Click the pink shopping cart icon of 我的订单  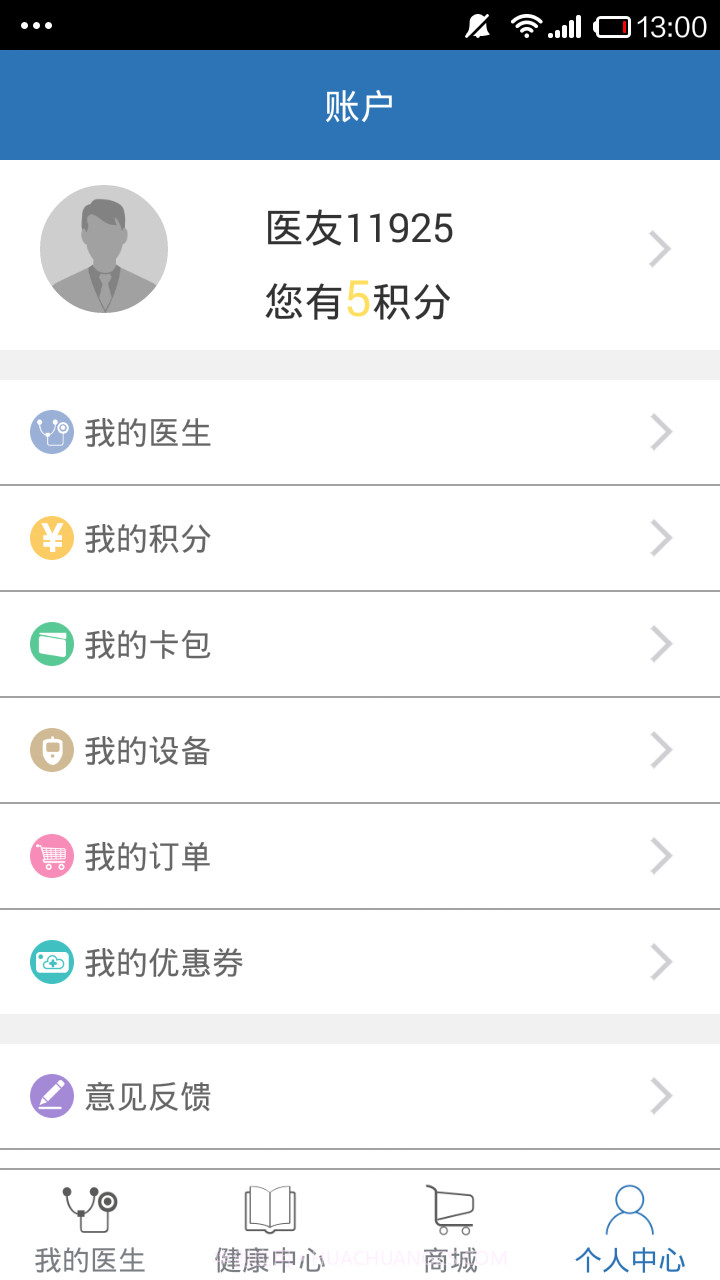click(52, 856)
